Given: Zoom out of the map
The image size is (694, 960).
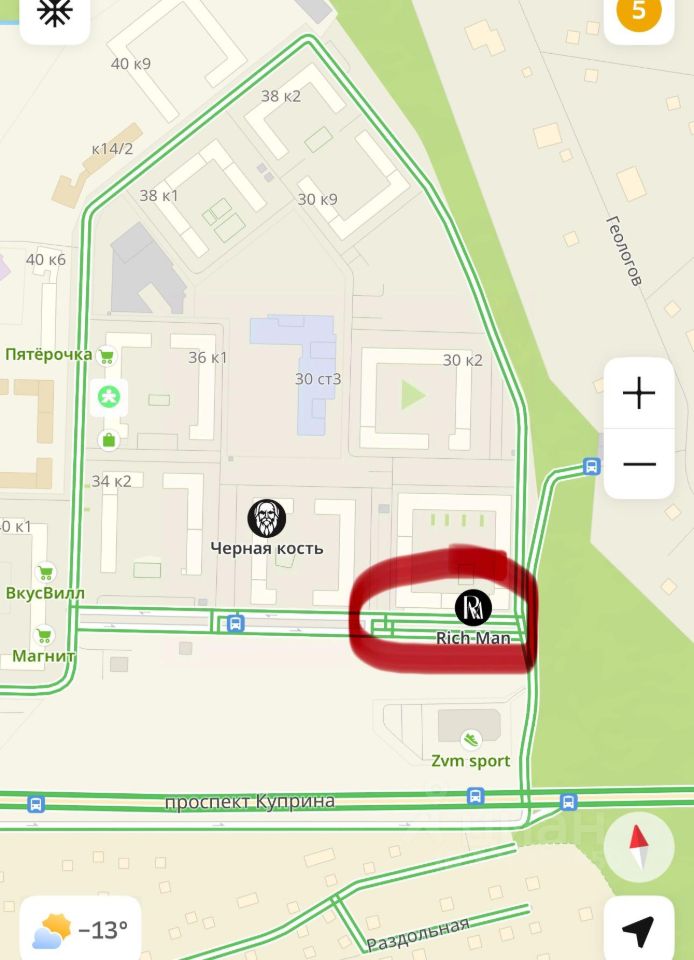Looking at the screenshot, I should click(x=639, y=464).
